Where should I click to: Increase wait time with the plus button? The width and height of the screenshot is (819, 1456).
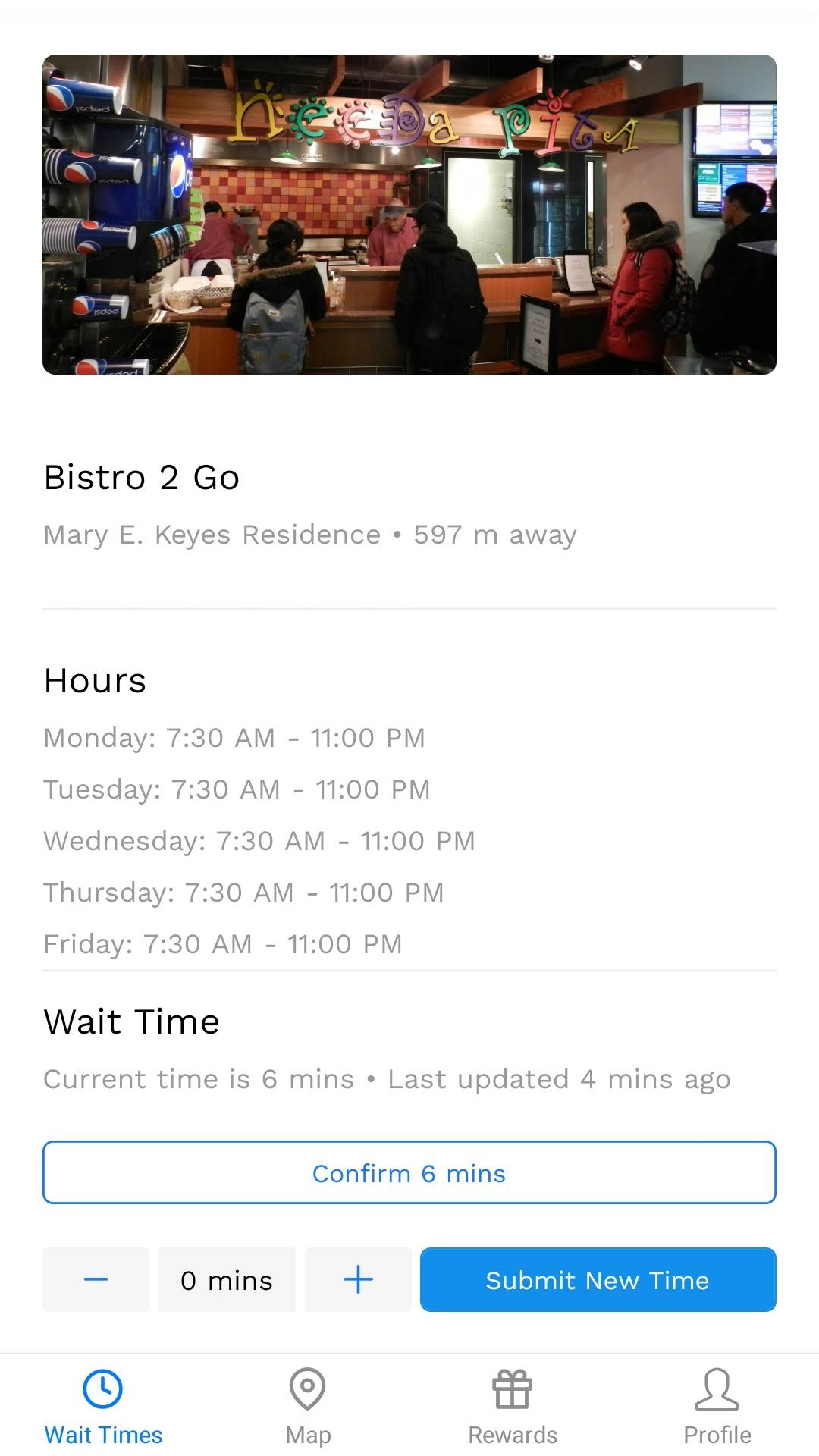click(358, 1280)
